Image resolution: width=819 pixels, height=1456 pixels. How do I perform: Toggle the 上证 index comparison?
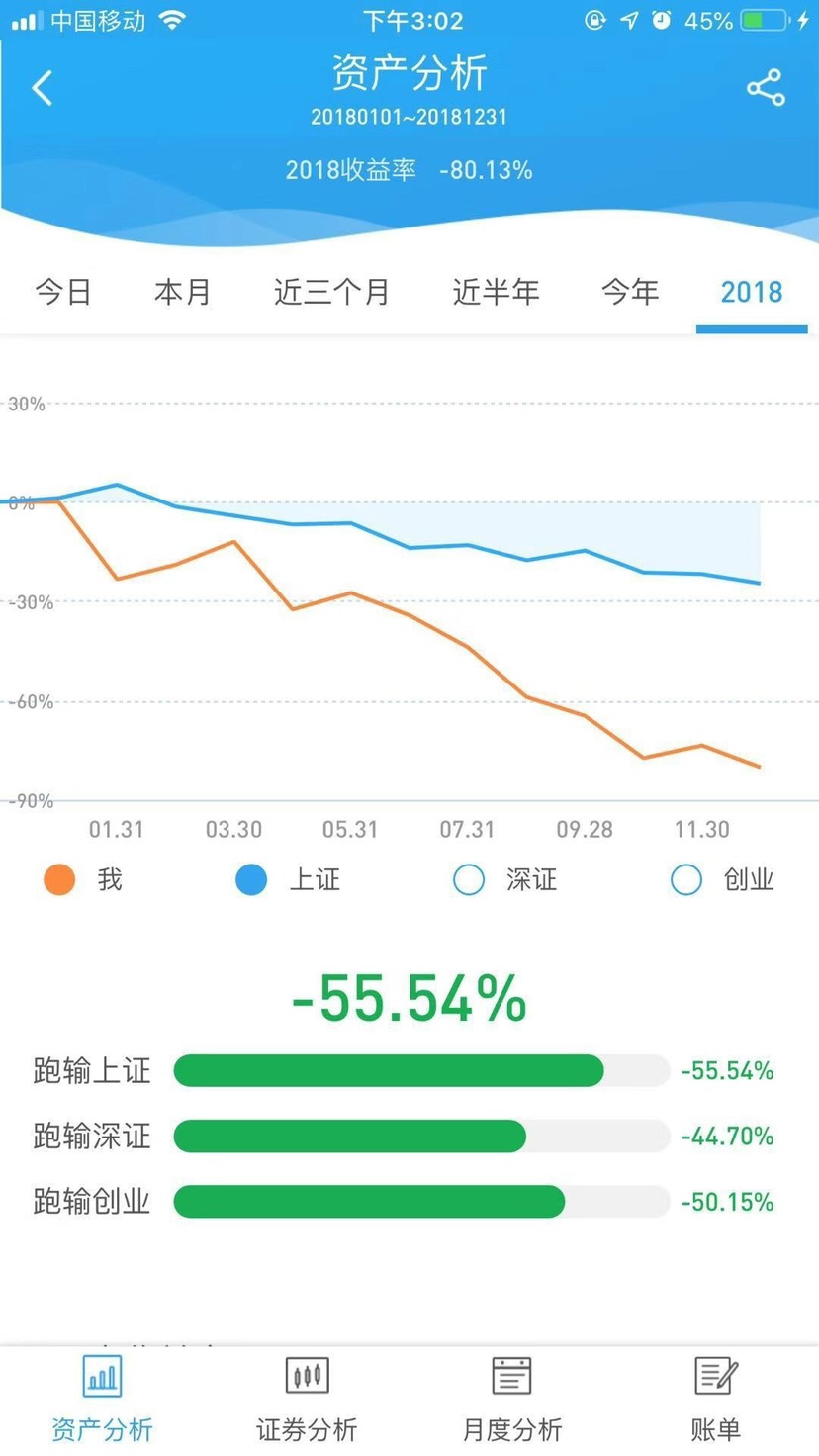[288, 879]
